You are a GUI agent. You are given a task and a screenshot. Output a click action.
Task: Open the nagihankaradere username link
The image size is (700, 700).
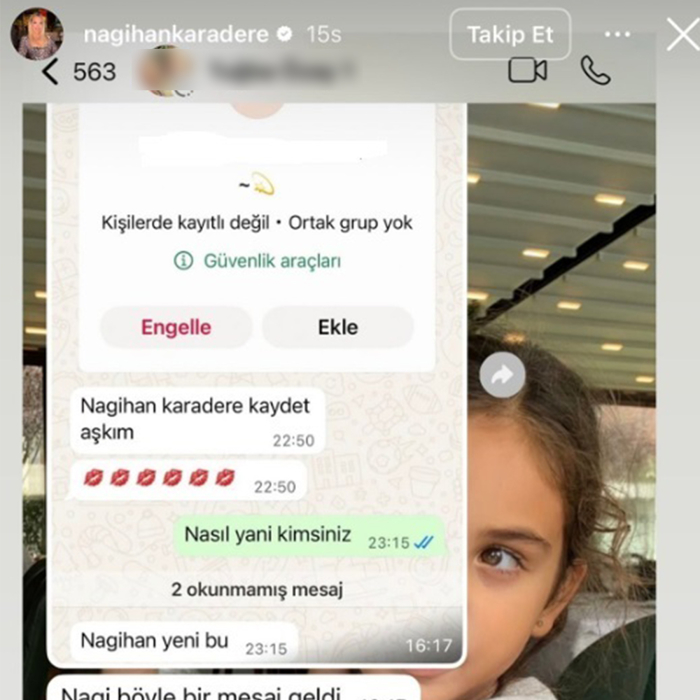click(176, 34)
